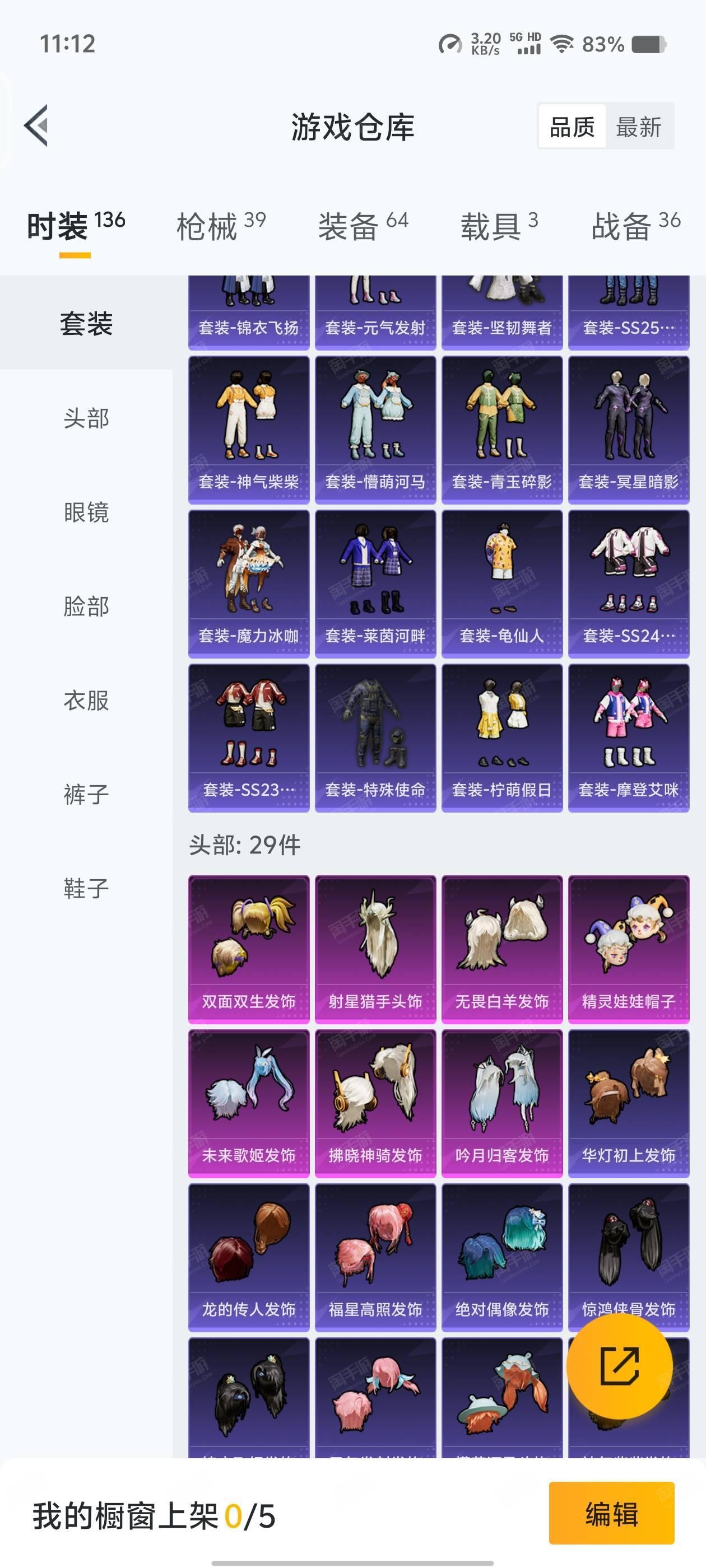Select 头部 in the side menu

click(86, 418)
